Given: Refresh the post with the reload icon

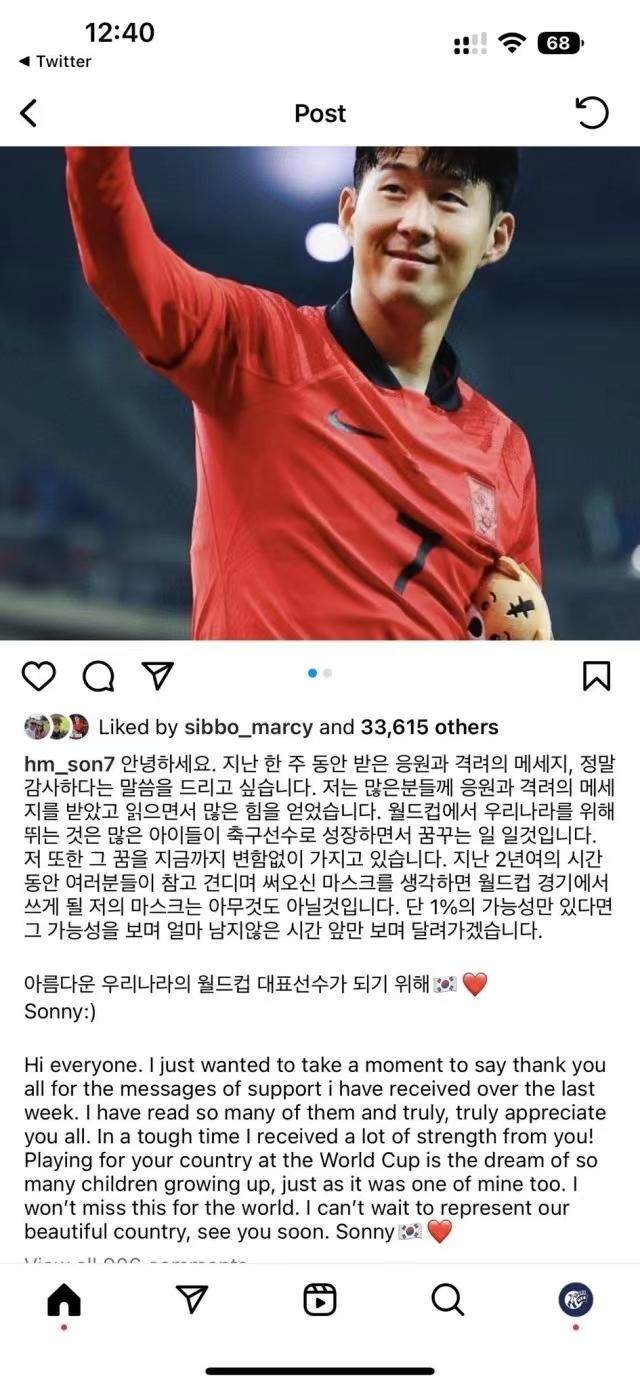Looking at the screenshot, I should (592, 113).
